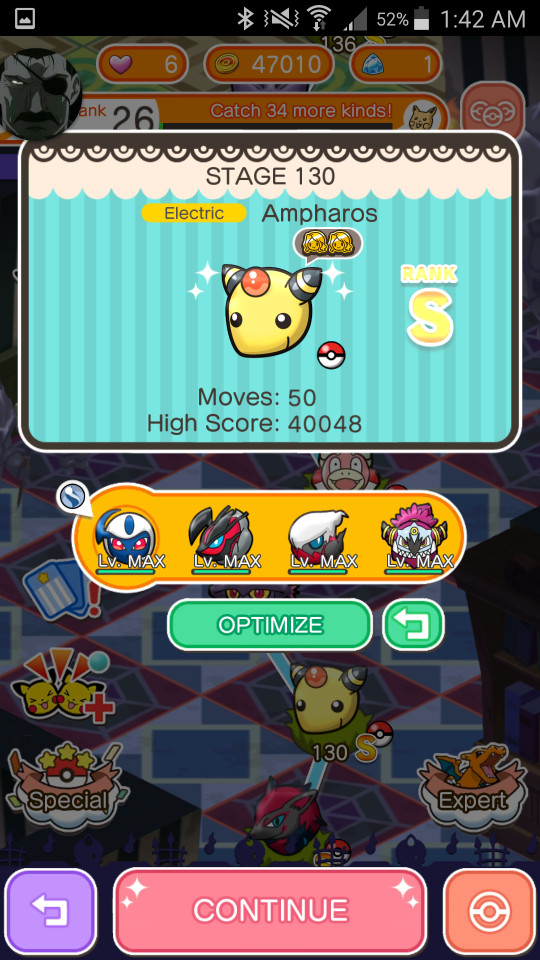This screenshot has height=960, width=540.
Task: Tap the green OPTIMIZE button
Action: pos(269,624)
